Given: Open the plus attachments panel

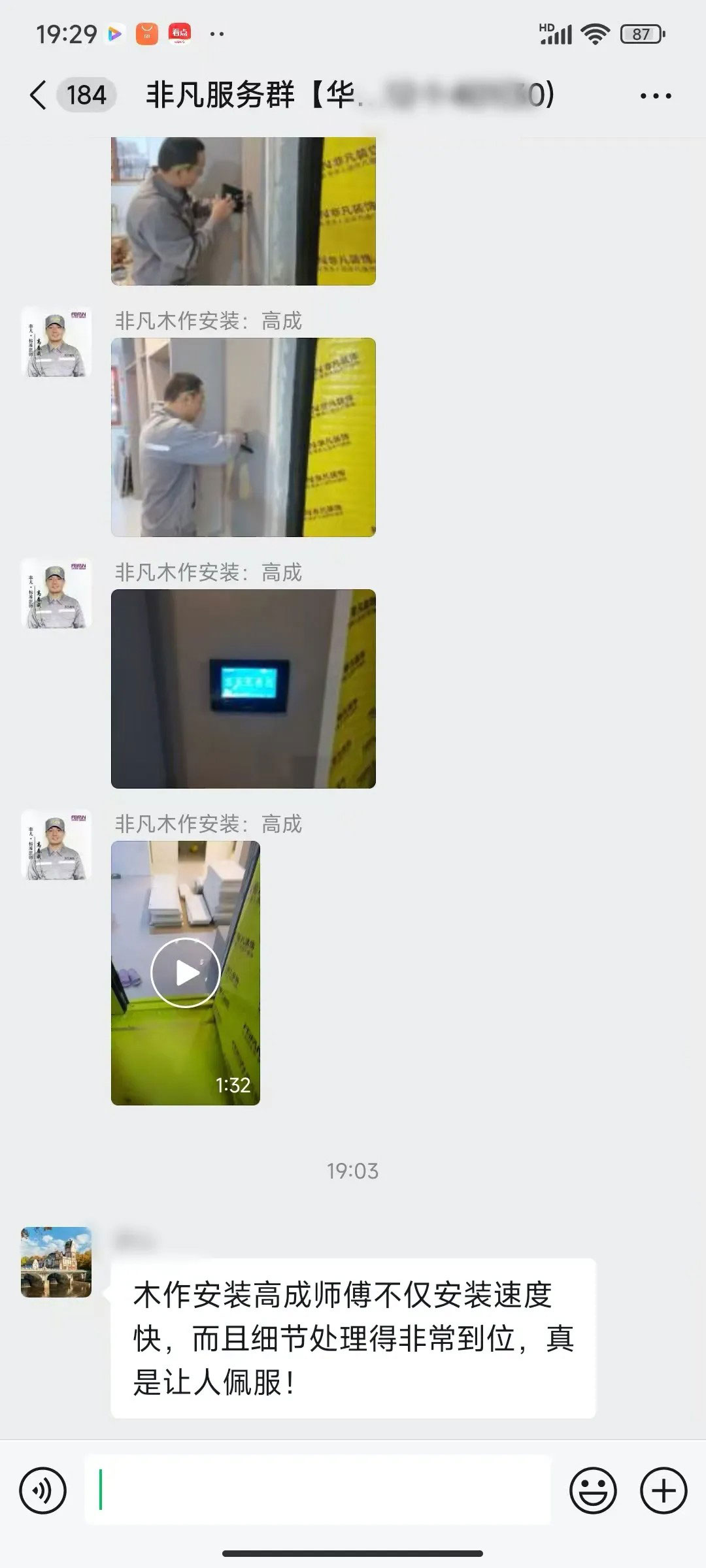Looking at the screenshot, I should click(664, 1492).
